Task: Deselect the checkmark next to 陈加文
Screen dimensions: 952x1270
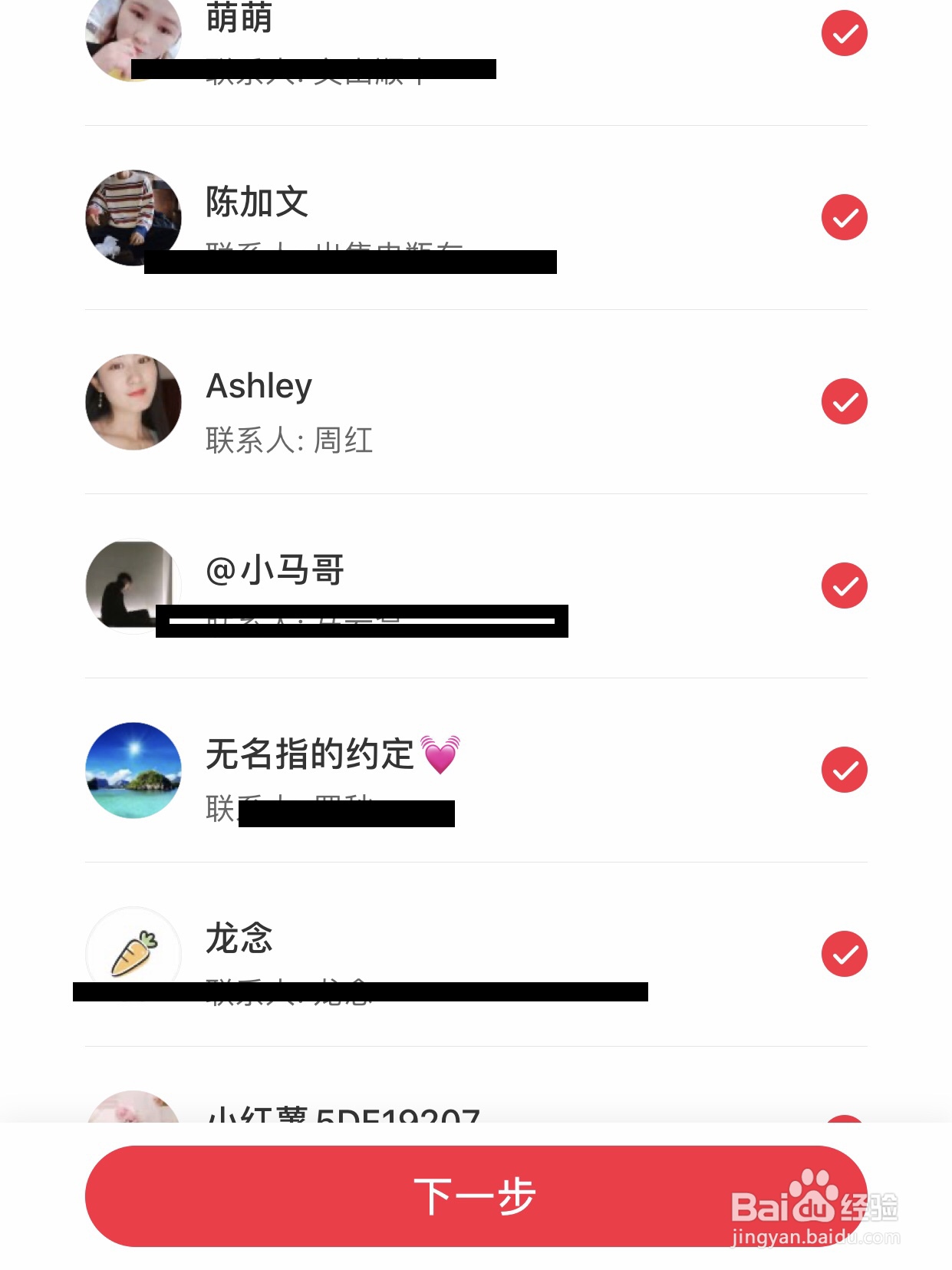Action: (x=844, y=217)
